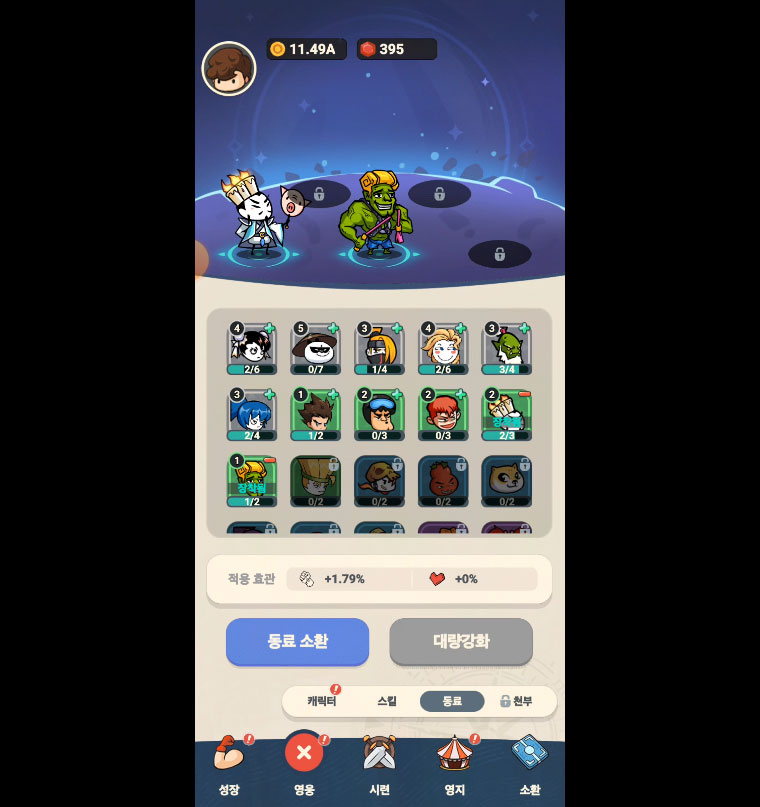Select the brown-haired companion showing 1/2

click(315, 415)
